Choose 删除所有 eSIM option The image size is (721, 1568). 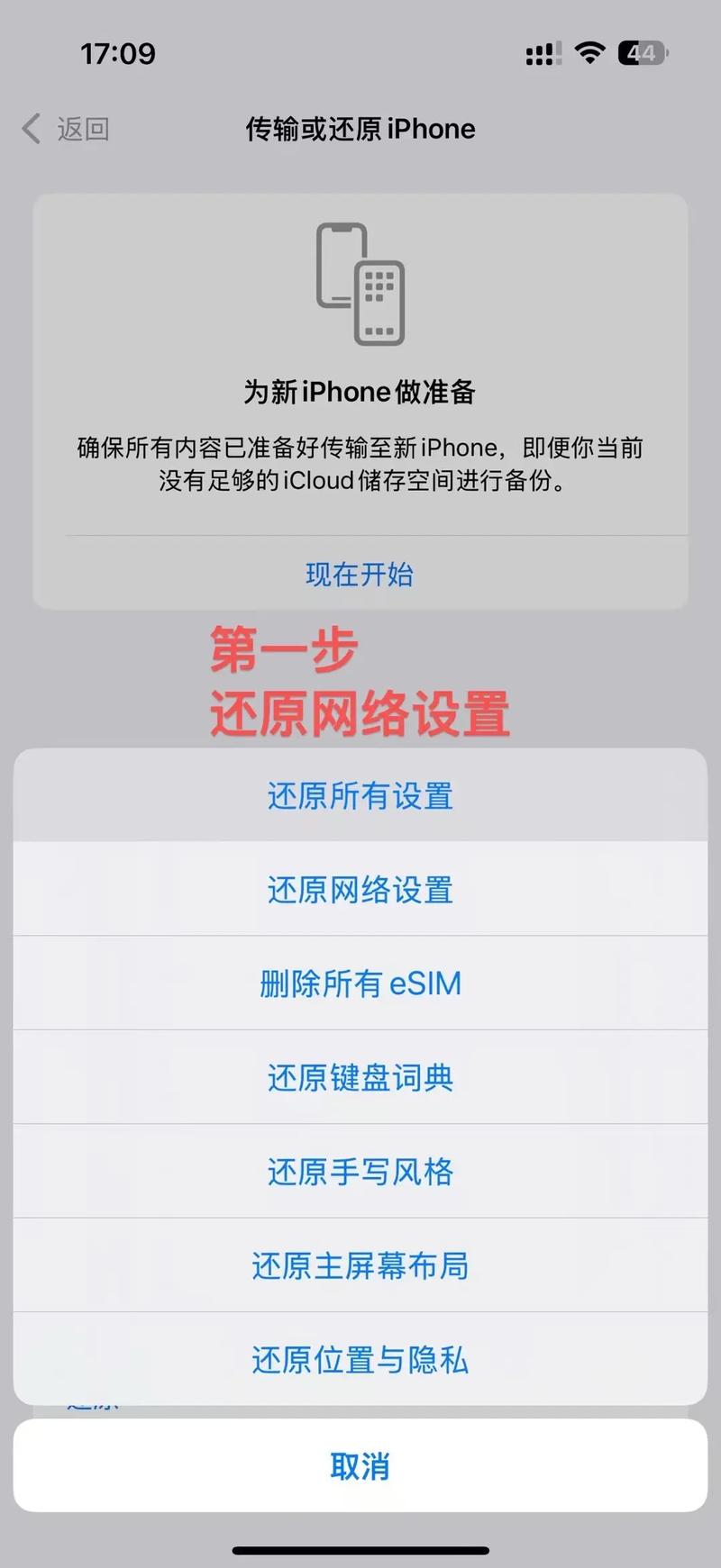click(360, 983)
